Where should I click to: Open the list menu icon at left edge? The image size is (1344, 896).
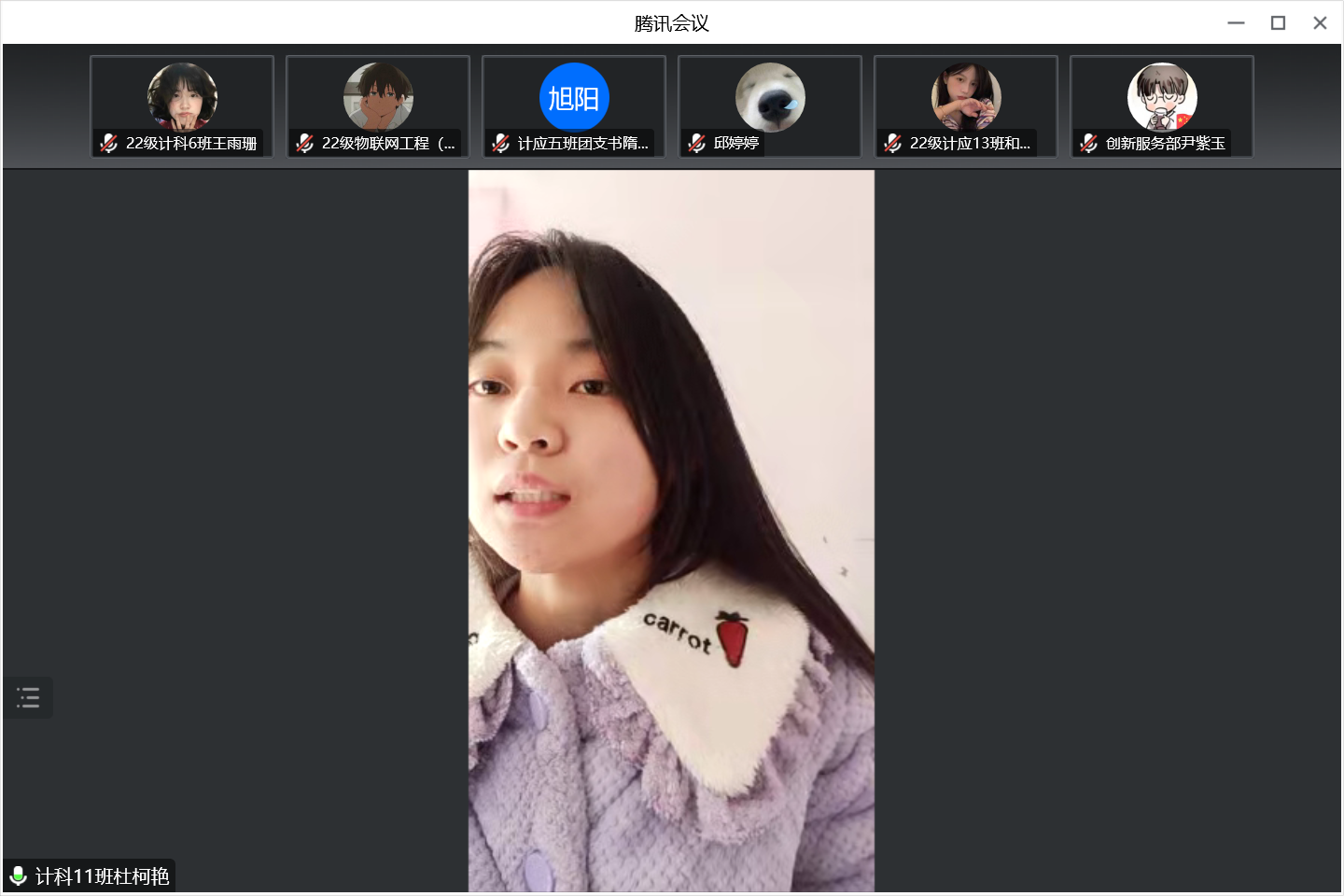tap(28, 697)
